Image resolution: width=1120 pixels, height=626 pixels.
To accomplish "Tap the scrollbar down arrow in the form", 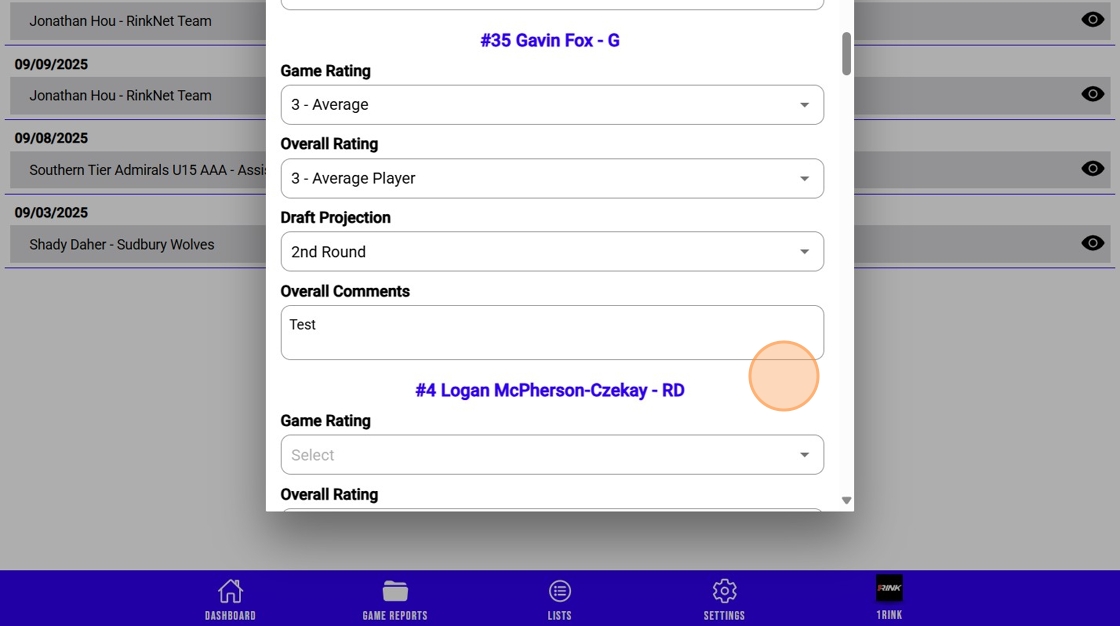I will [846, 500].
